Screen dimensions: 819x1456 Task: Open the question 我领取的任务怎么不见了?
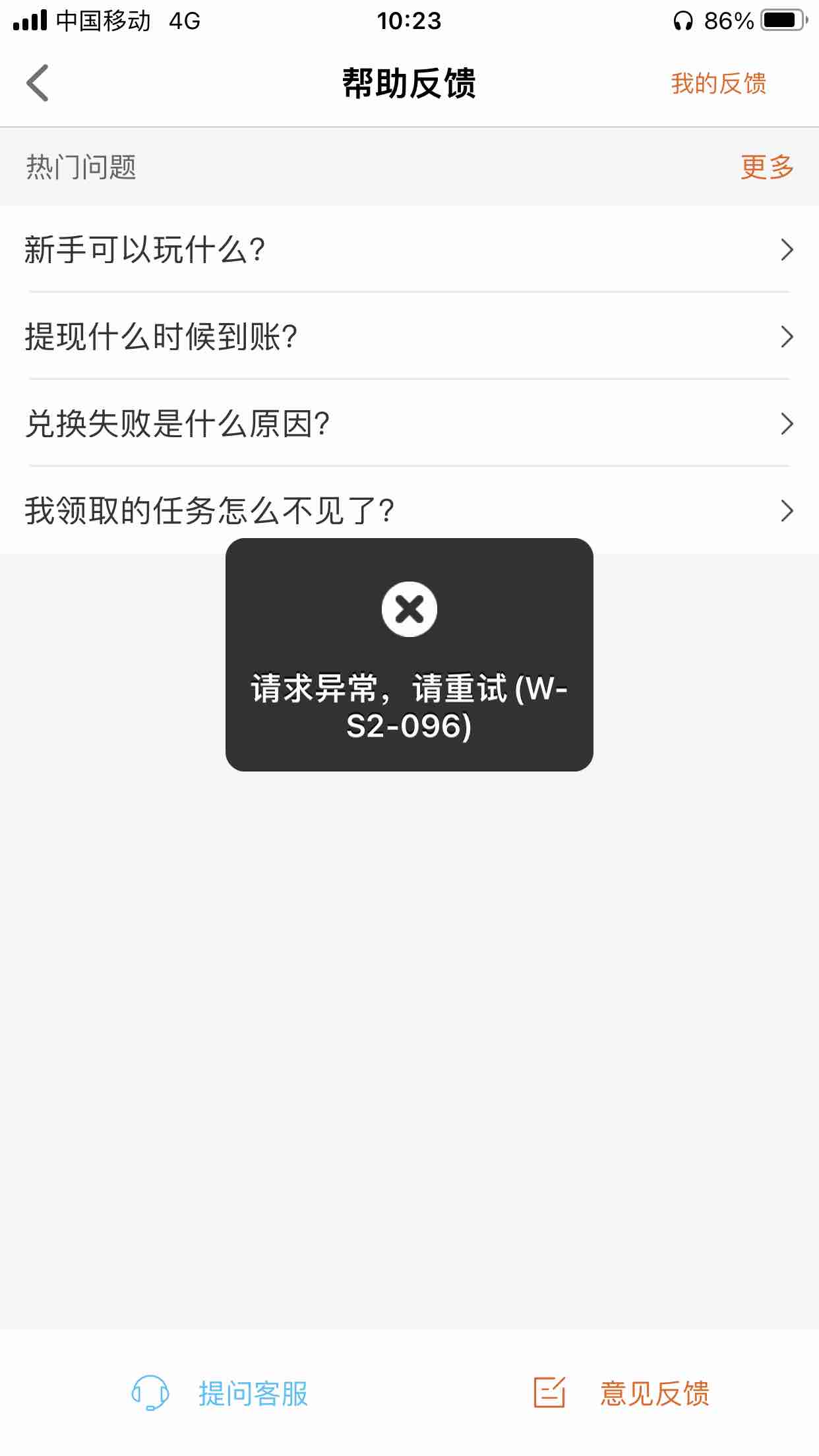coord(409,511)
